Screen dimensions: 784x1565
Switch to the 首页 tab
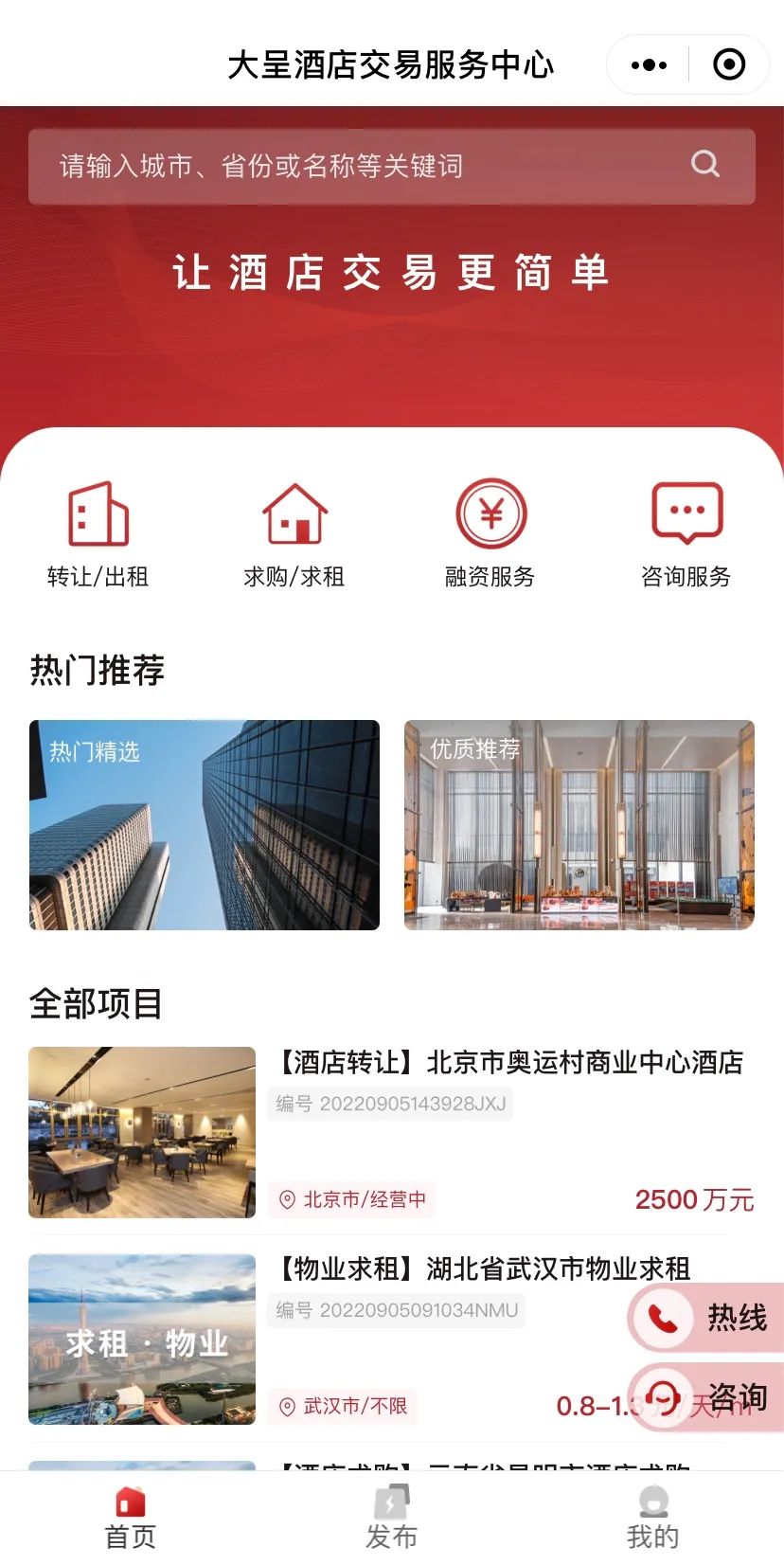click(x=131, y=1518)
